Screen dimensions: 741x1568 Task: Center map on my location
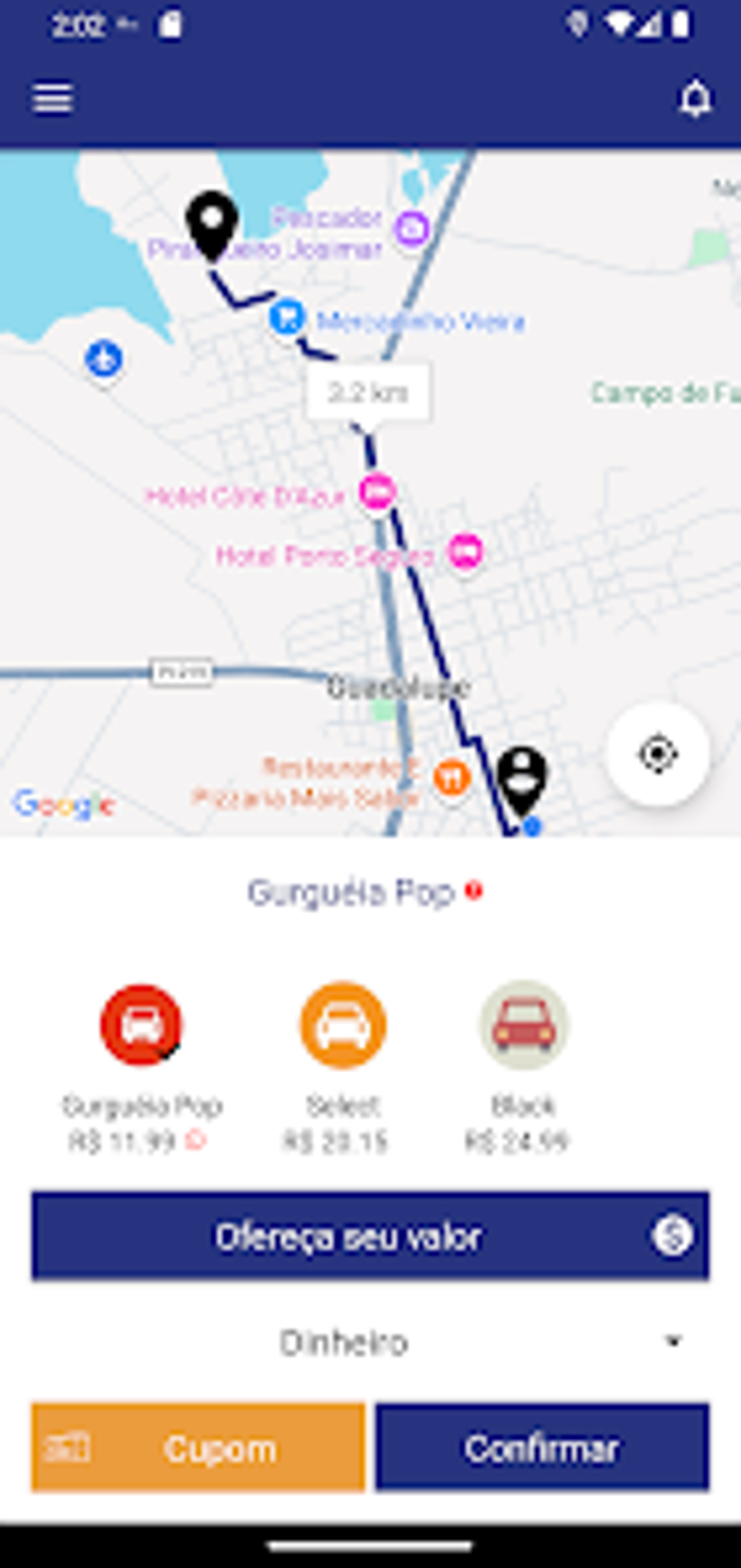(x=657, y=755)
